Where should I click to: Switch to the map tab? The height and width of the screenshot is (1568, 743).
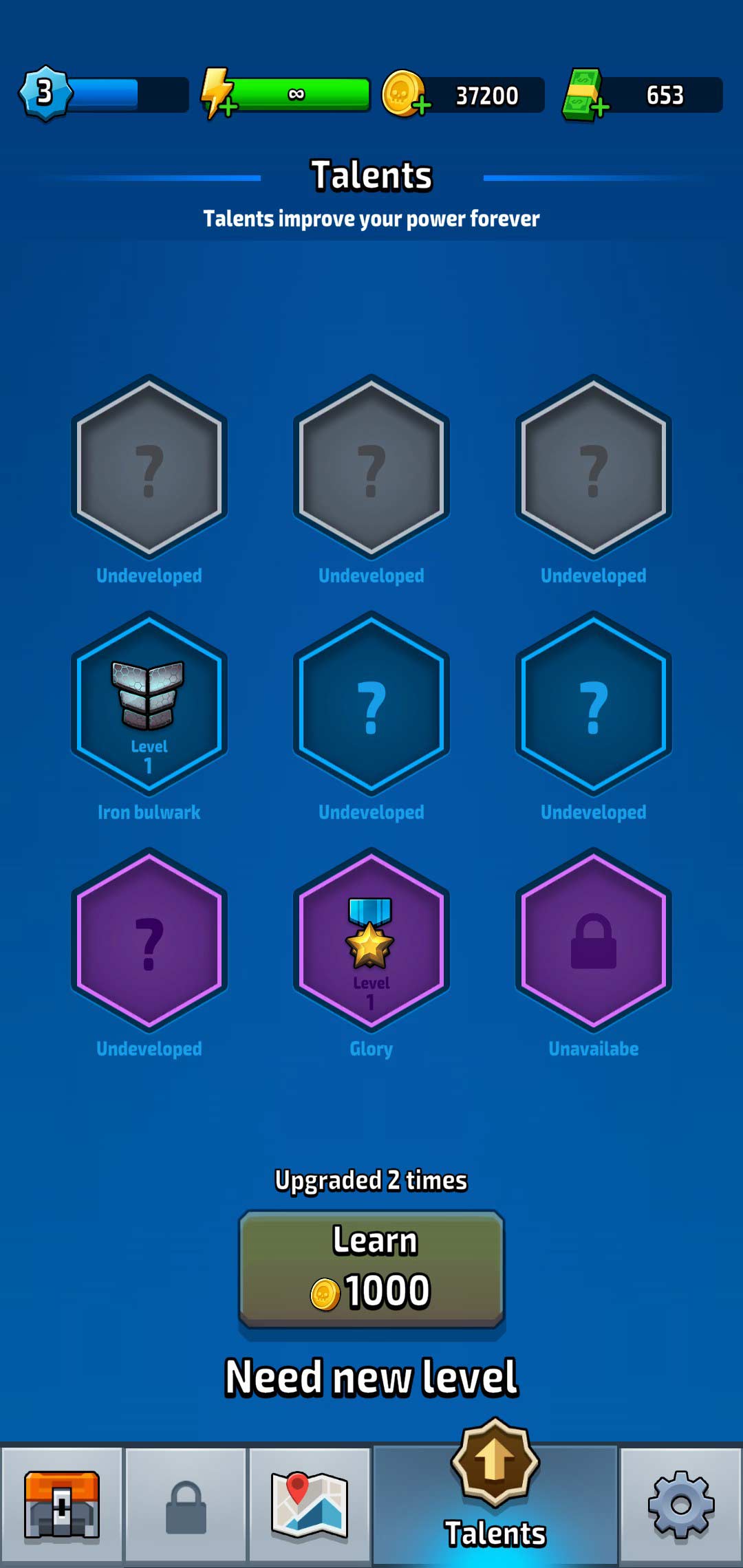tap(310, 1505)
